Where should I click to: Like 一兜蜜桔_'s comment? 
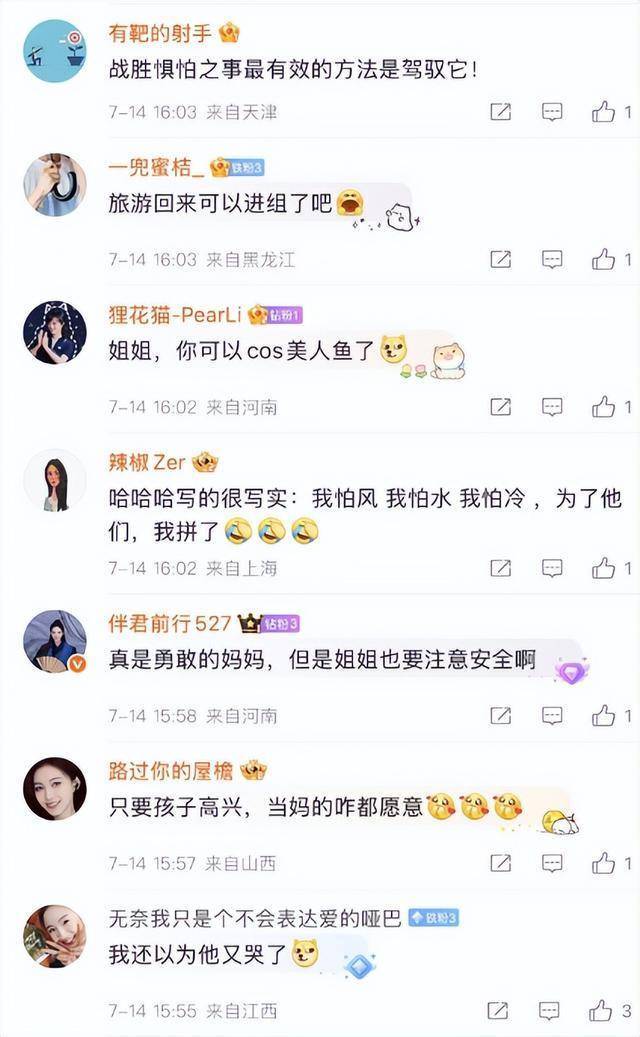[x=603, y=260]
